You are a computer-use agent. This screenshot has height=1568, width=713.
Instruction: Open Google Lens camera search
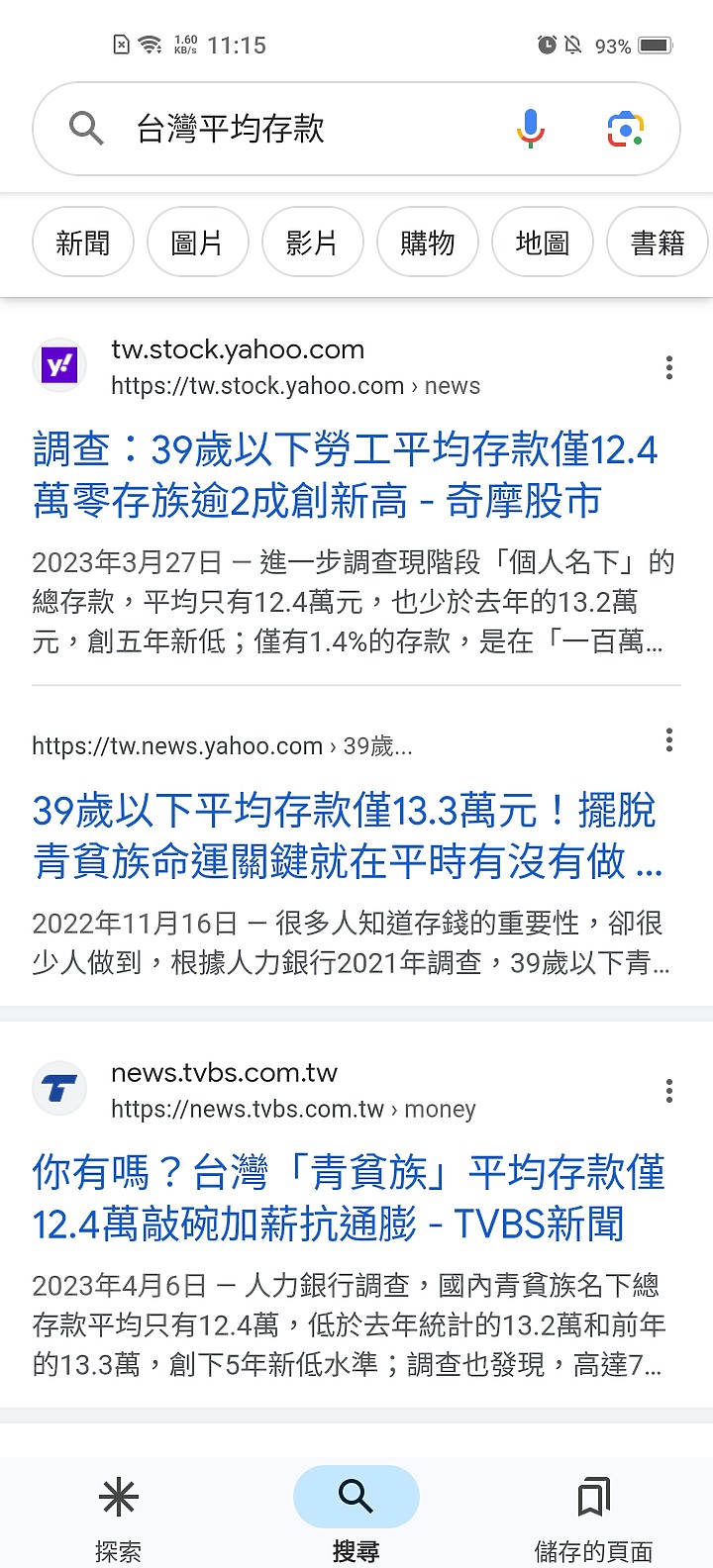click(x=626, y=129)
